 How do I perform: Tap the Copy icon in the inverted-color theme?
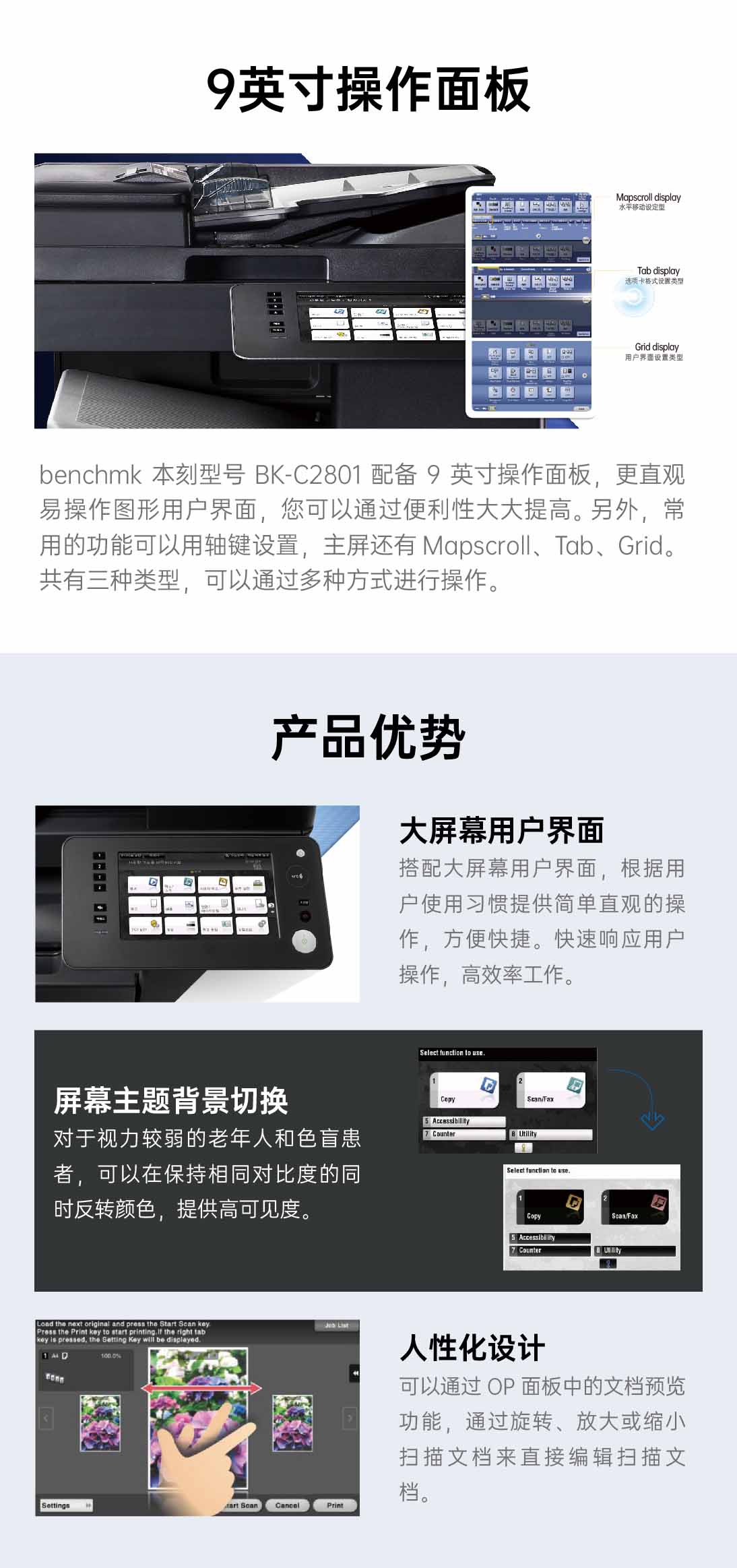click(573, 1203)
